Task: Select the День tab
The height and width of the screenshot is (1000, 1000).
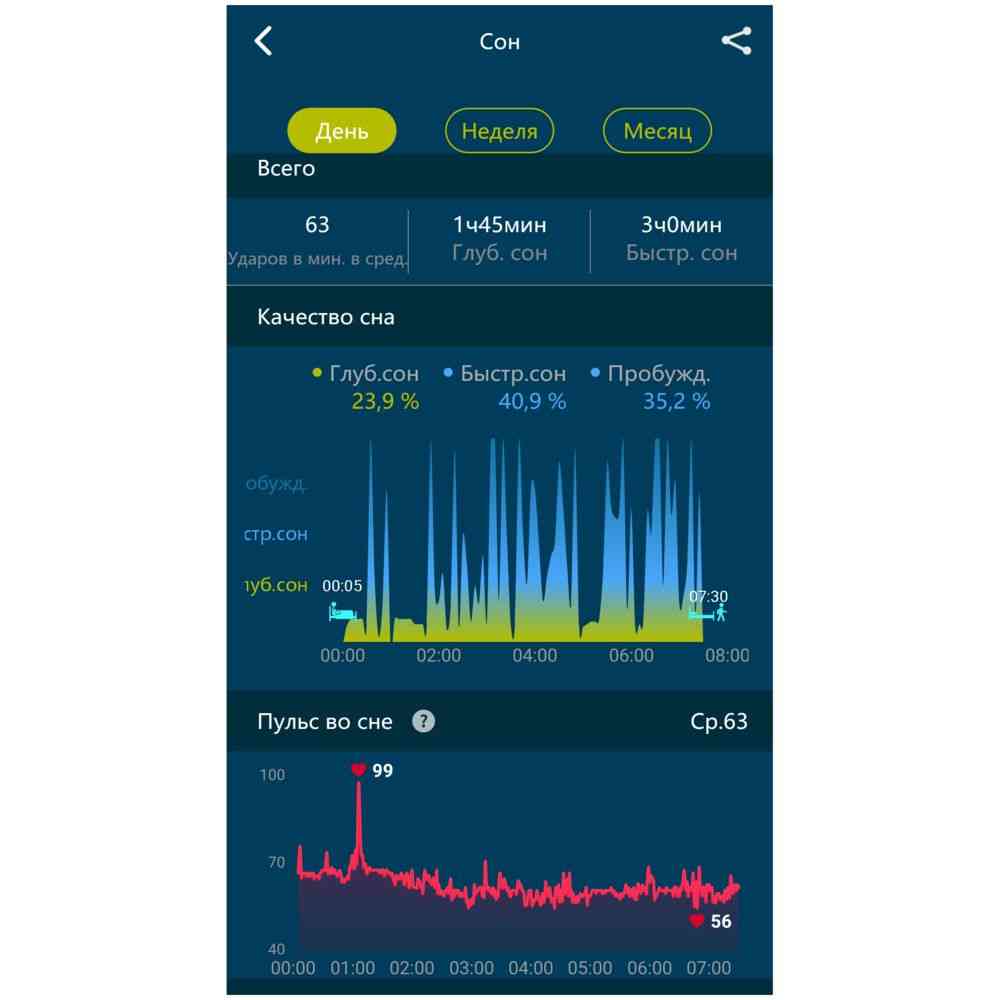Action: [342, 131]
